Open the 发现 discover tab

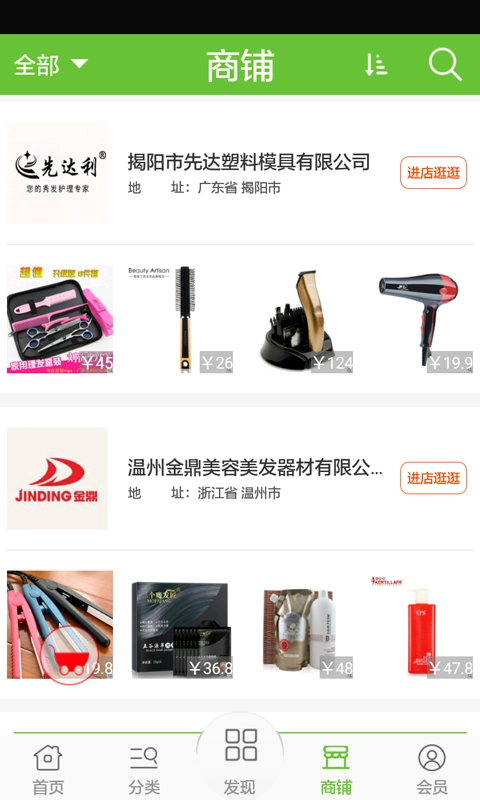240,760
